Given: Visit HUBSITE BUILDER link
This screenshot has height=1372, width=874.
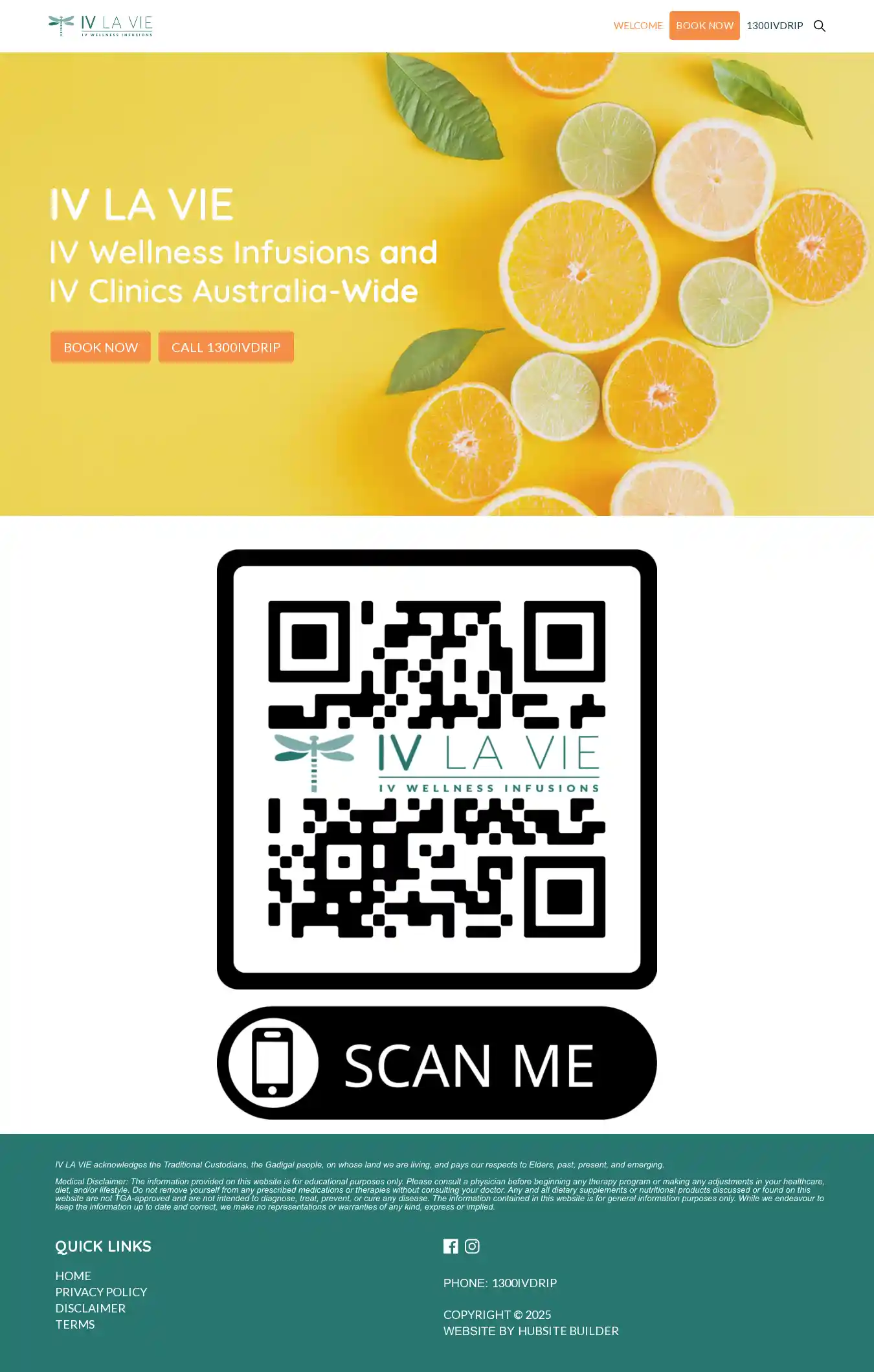Looking at the screenshot, I should point(568,1331).
